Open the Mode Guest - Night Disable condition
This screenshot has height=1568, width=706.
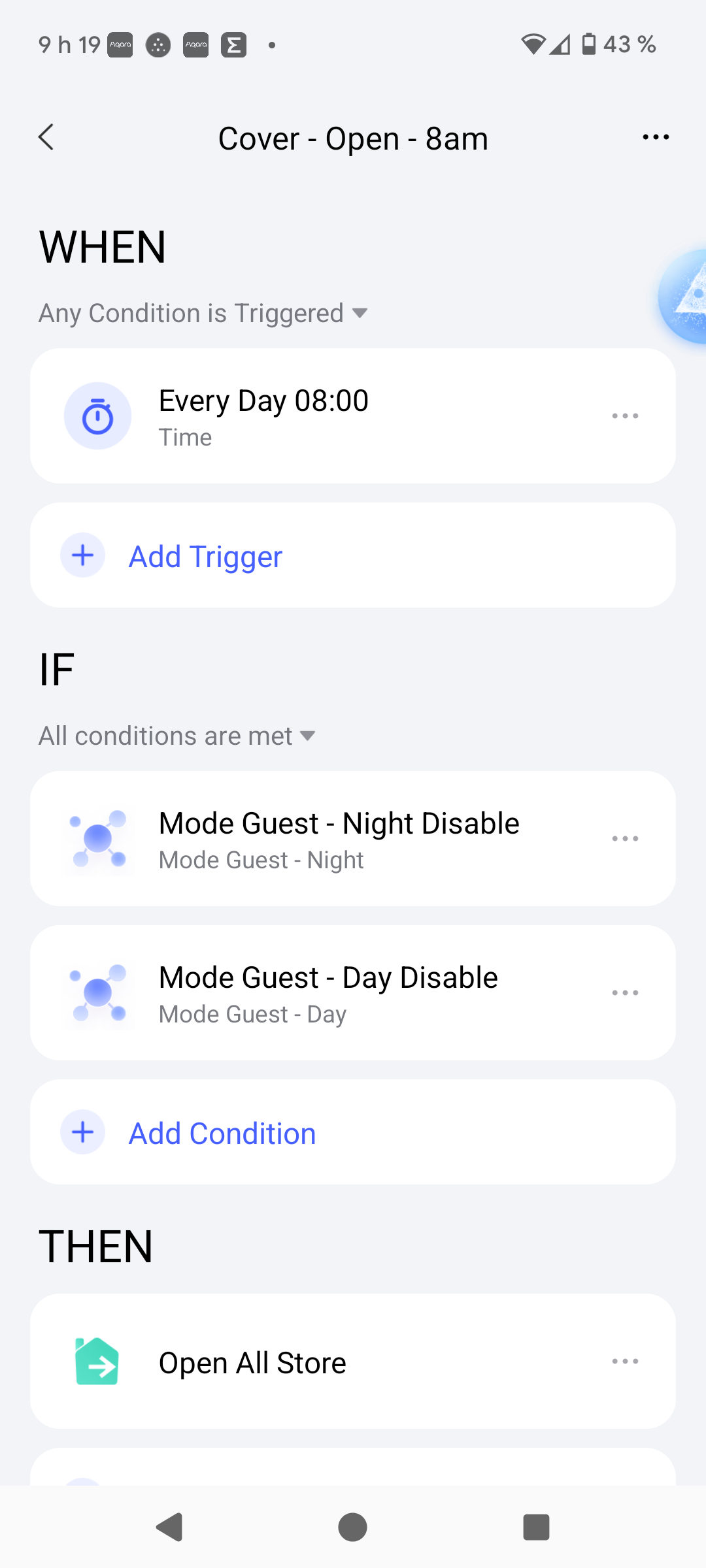tap(353, 839)
